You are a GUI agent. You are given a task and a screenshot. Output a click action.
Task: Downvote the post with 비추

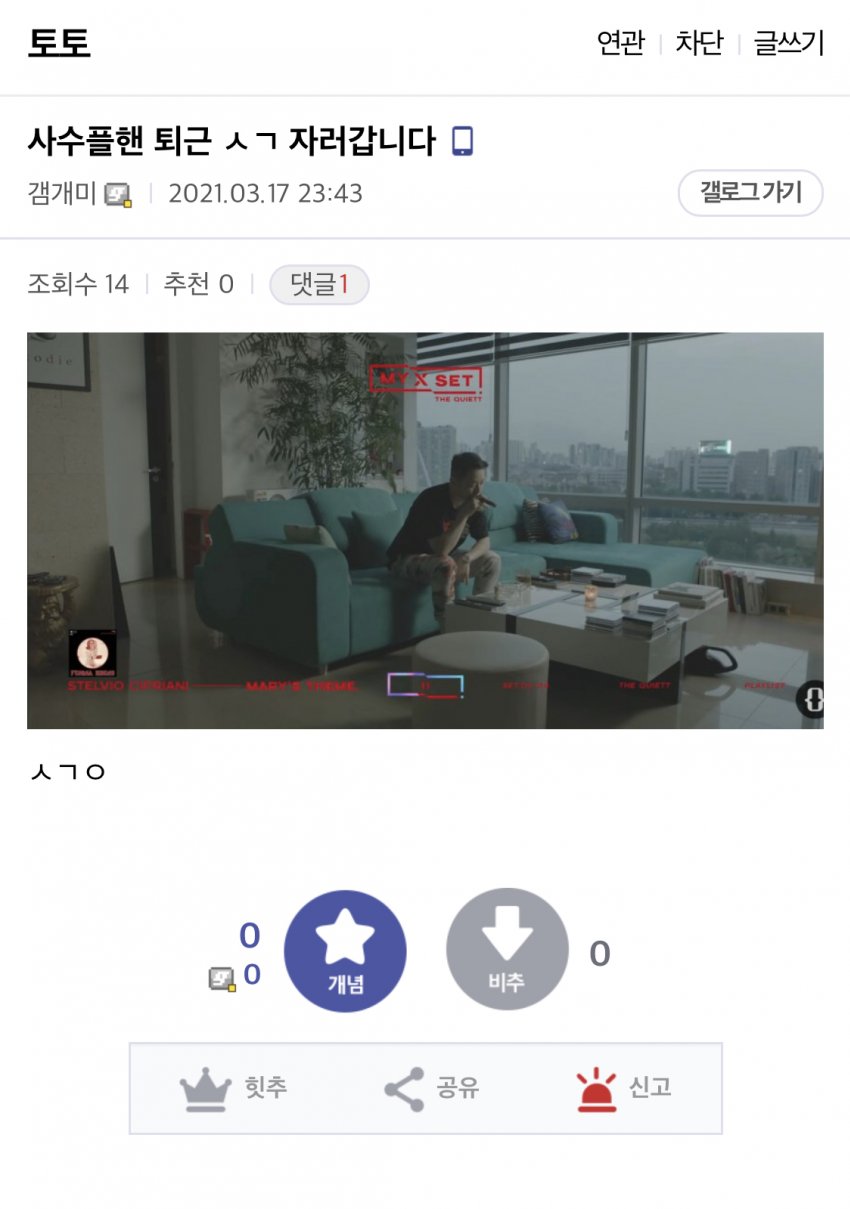tap(506, 951)
